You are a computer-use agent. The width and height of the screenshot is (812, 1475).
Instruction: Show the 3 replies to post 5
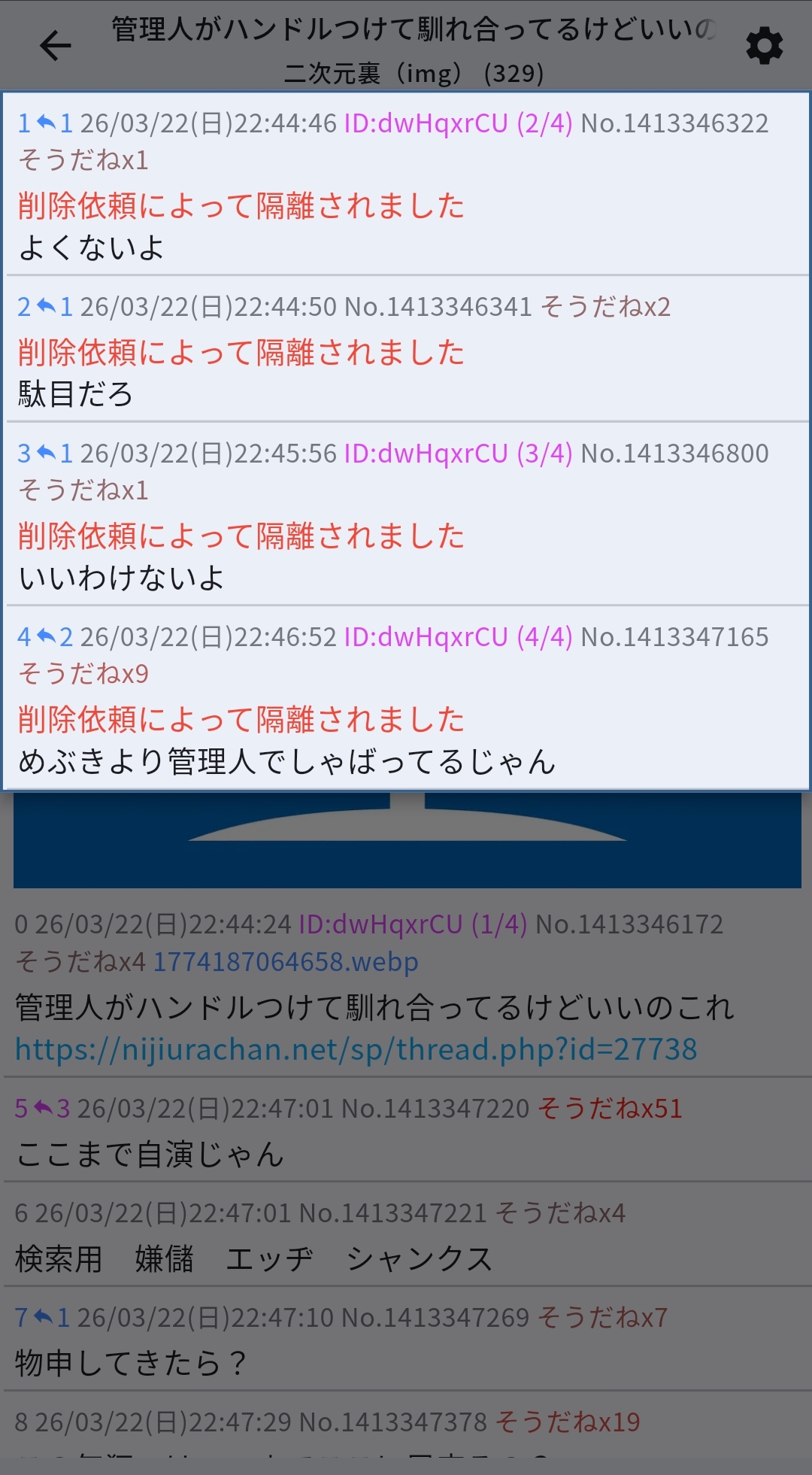click(x=52, y=1109)
